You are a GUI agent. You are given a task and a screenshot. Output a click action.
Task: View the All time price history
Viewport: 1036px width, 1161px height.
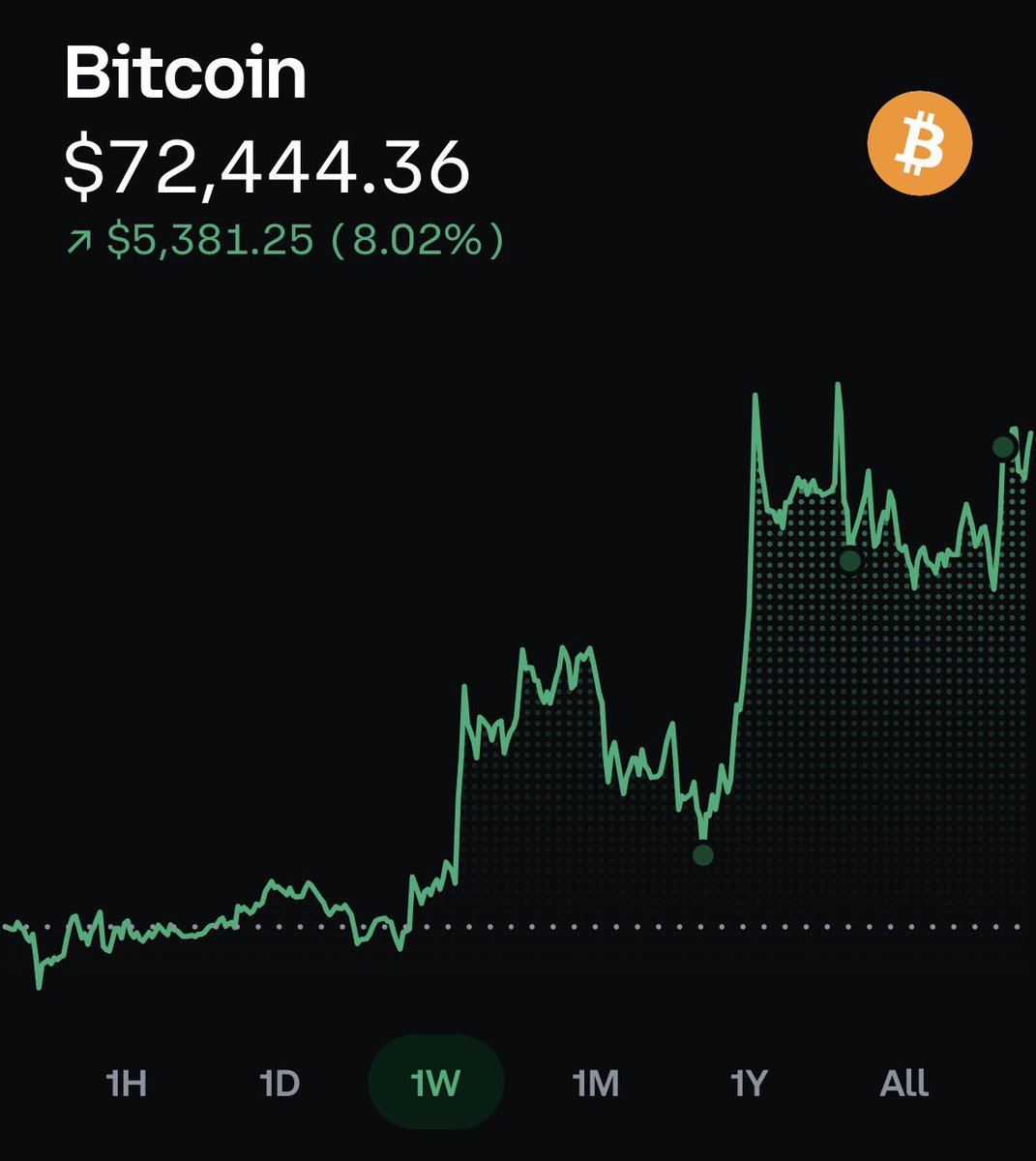click(904, 1083)
